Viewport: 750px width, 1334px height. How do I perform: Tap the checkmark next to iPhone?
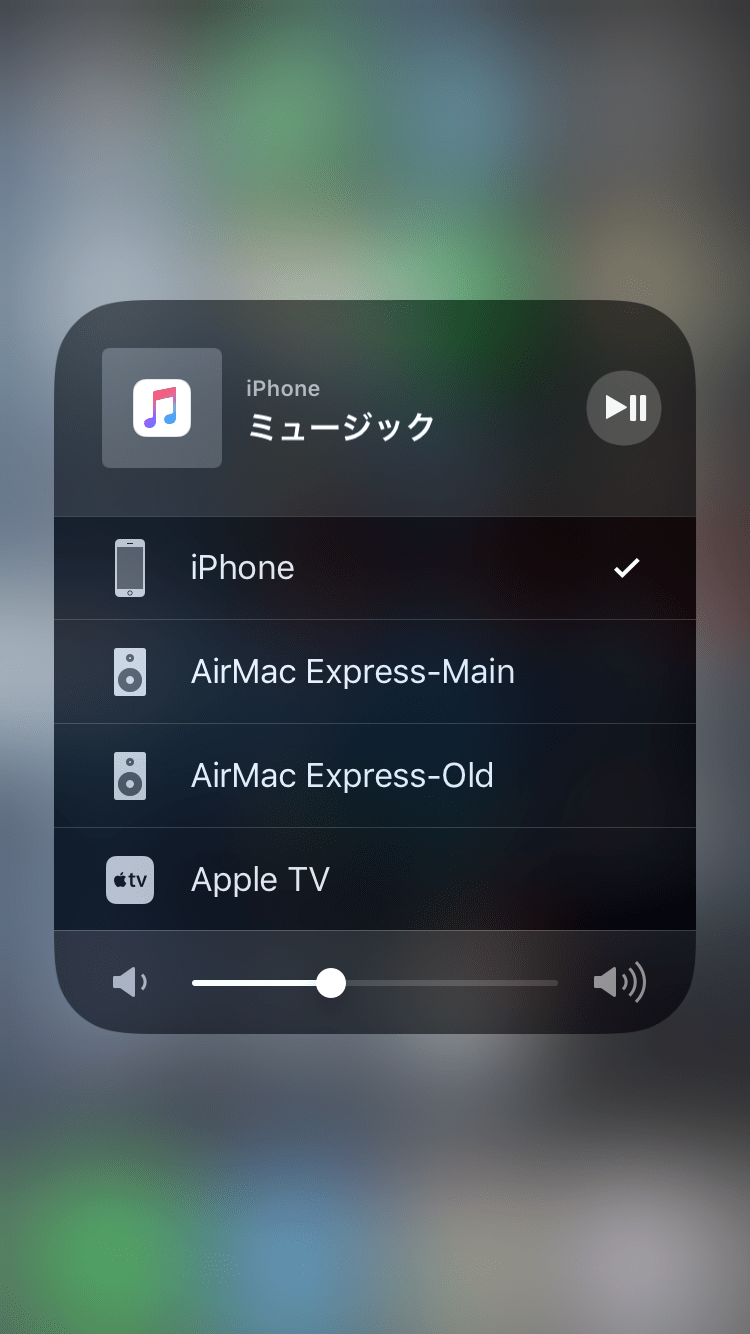coord(626,568)
